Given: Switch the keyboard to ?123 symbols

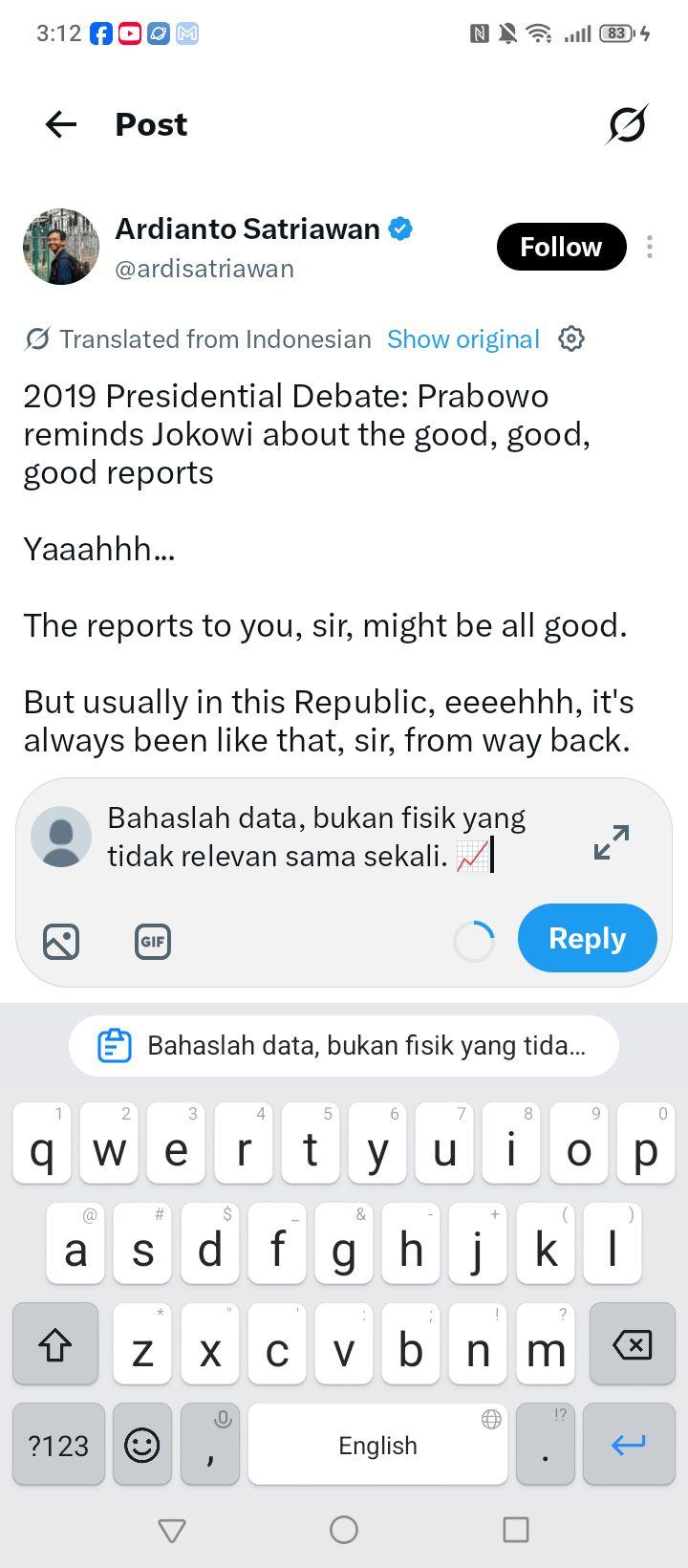Looking at the screenshot, I should (58, 1445).
